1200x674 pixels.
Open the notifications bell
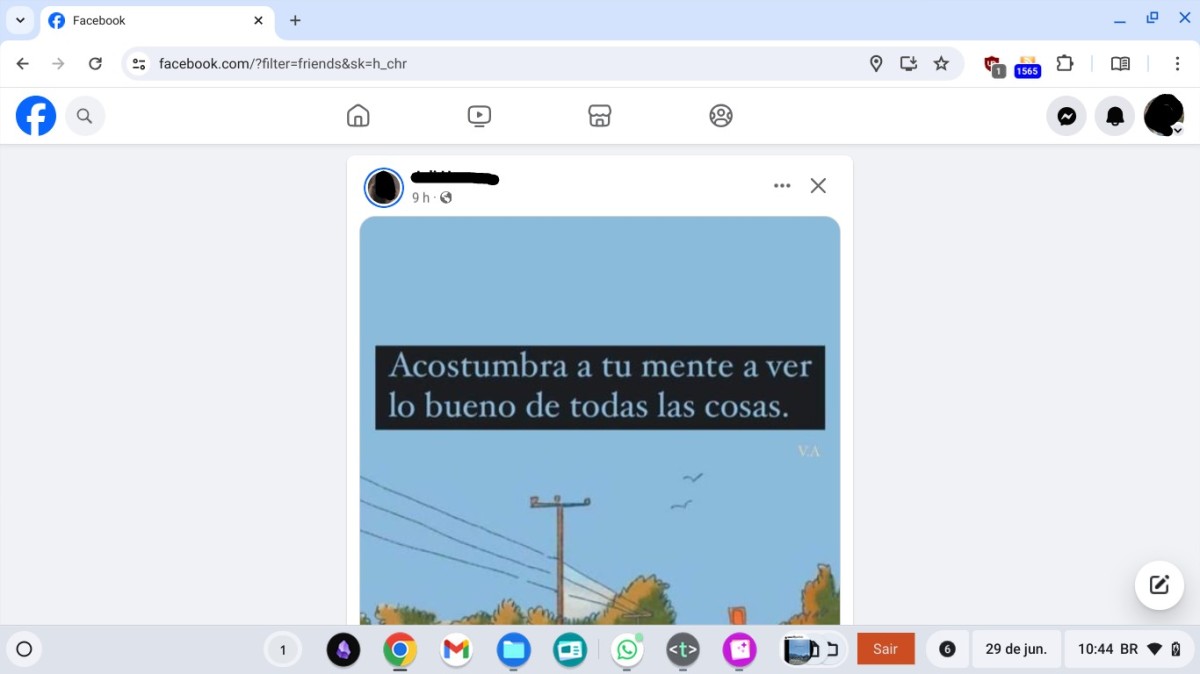tap(1115, 116)
